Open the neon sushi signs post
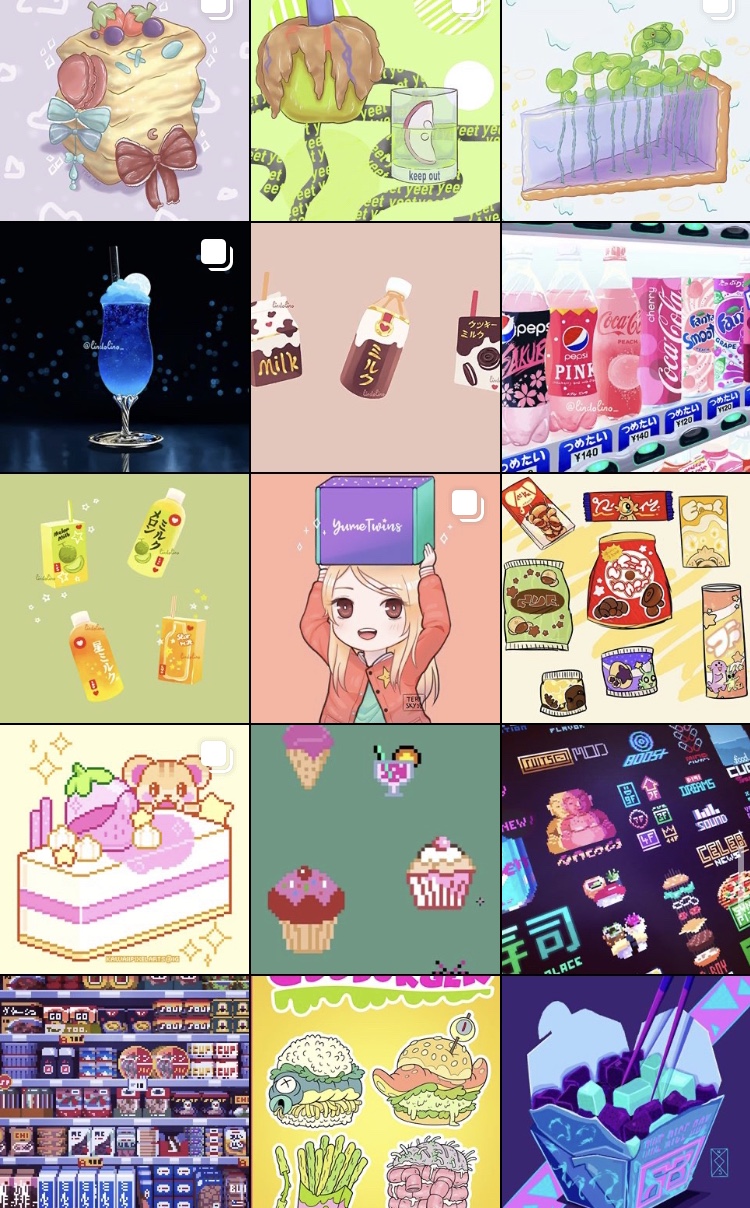The height and width of the screenshot is (1208, 750). coord(626,849)
